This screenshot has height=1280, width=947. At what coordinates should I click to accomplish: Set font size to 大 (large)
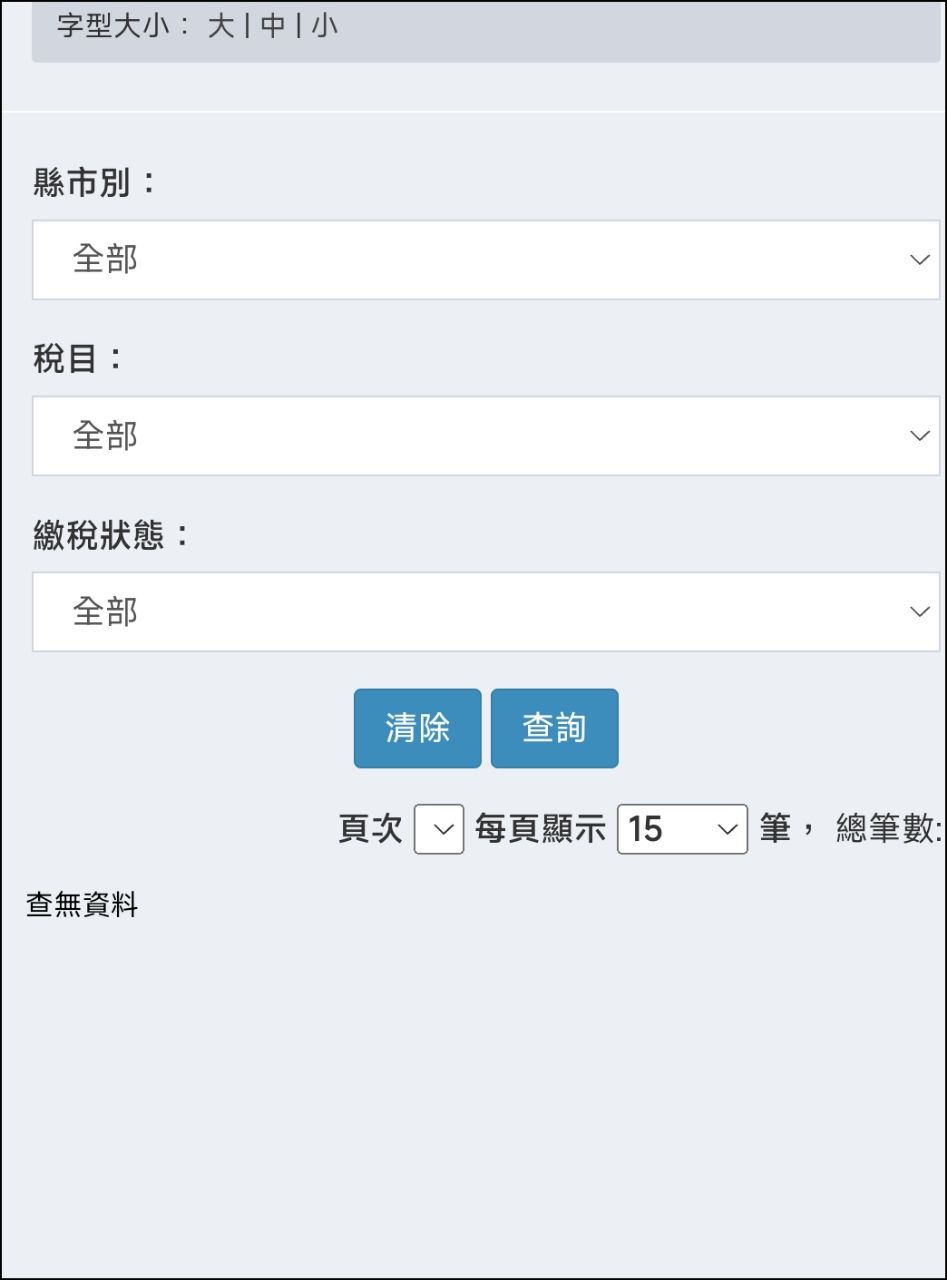(x=220, y=26)
